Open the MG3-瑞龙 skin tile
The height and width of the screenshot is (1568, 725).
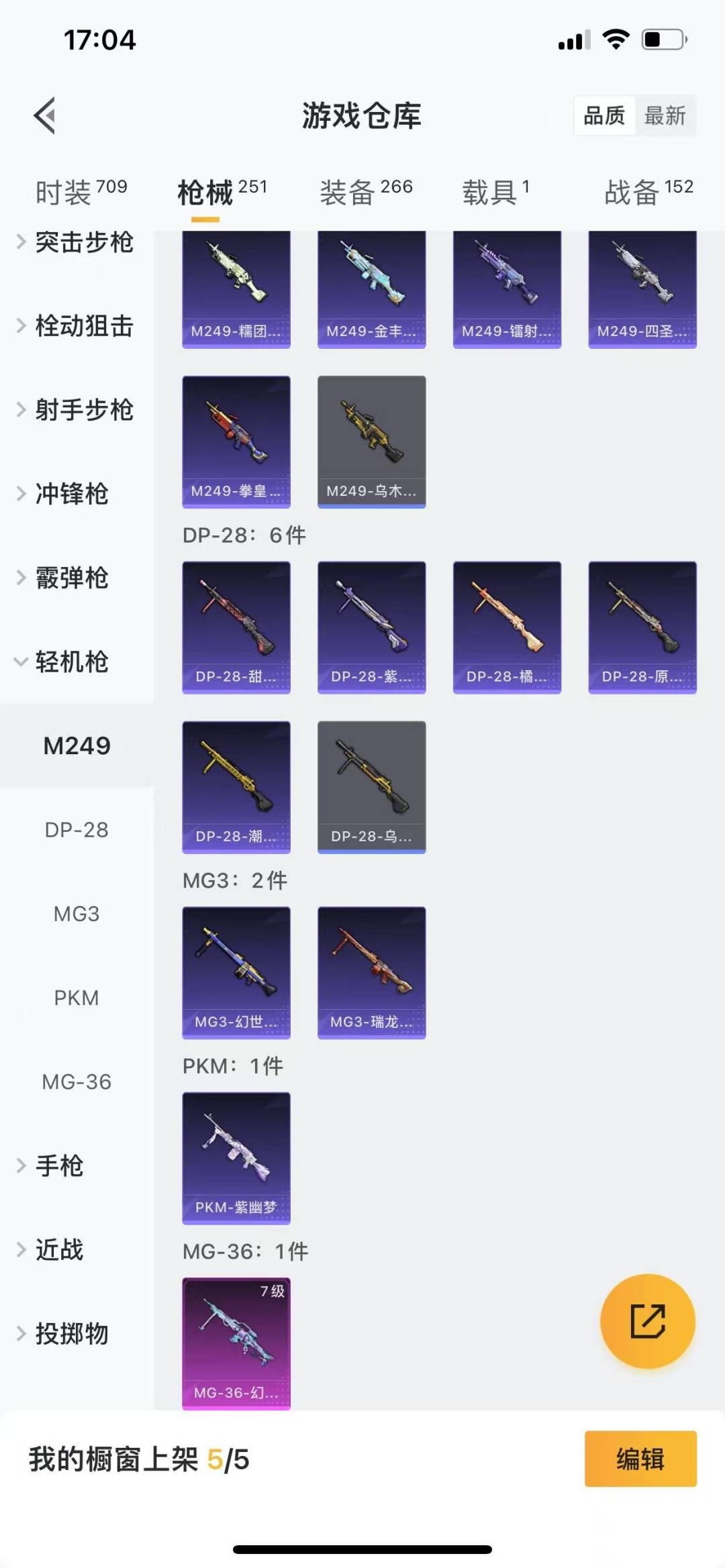click(x=371, y=972)
